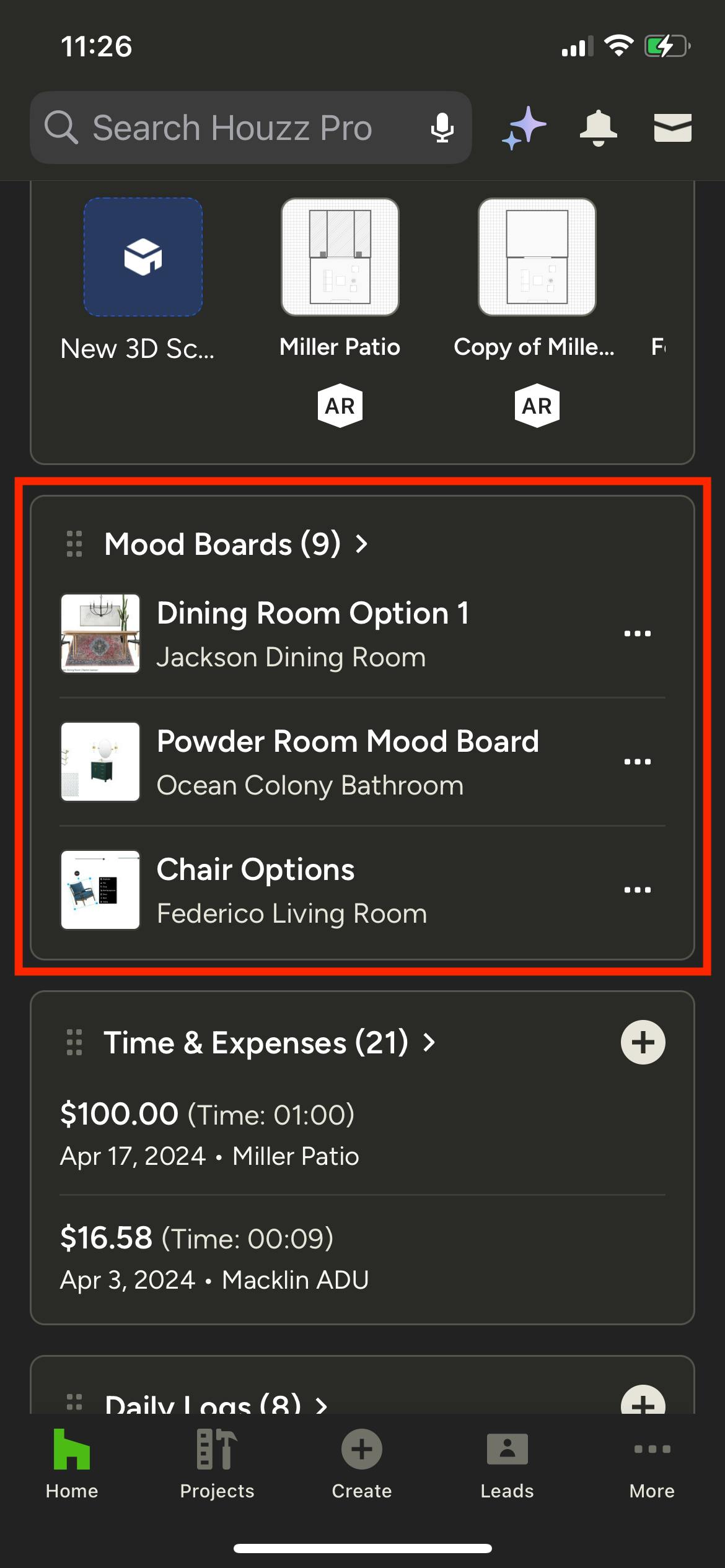Viewport: 725px width, 1568px height.
Task: Open Copy of Miller floor plan
Action: click(x=537, y=257)
